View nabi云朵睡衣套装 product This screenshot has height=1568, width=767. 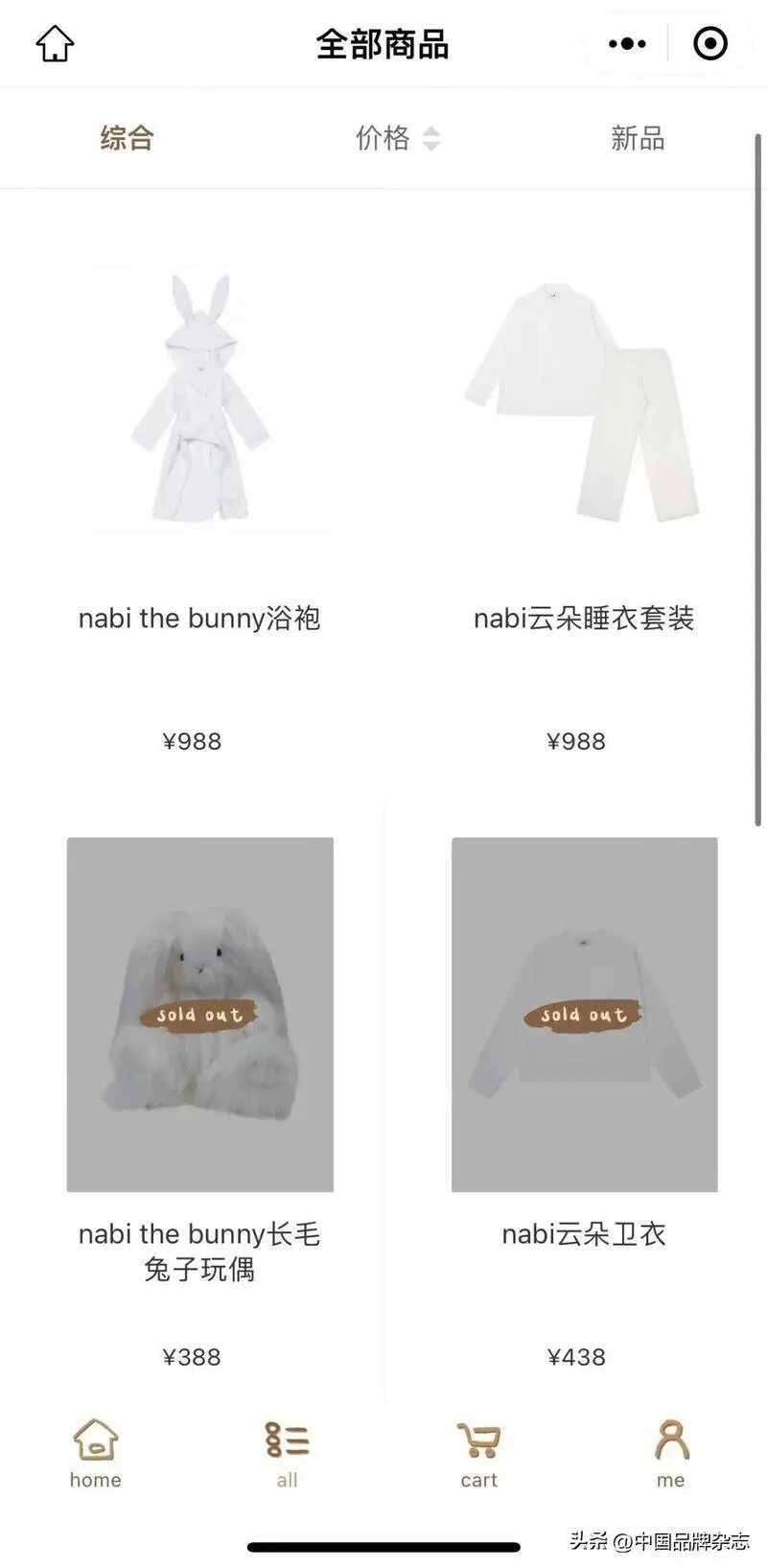[584, 400]
